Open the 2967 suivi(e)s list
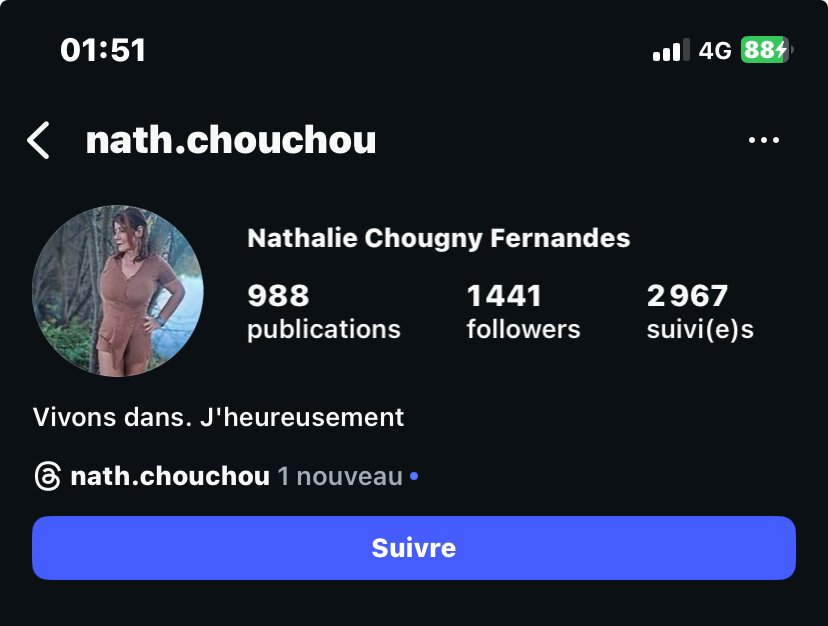 [x=699, y=312]
